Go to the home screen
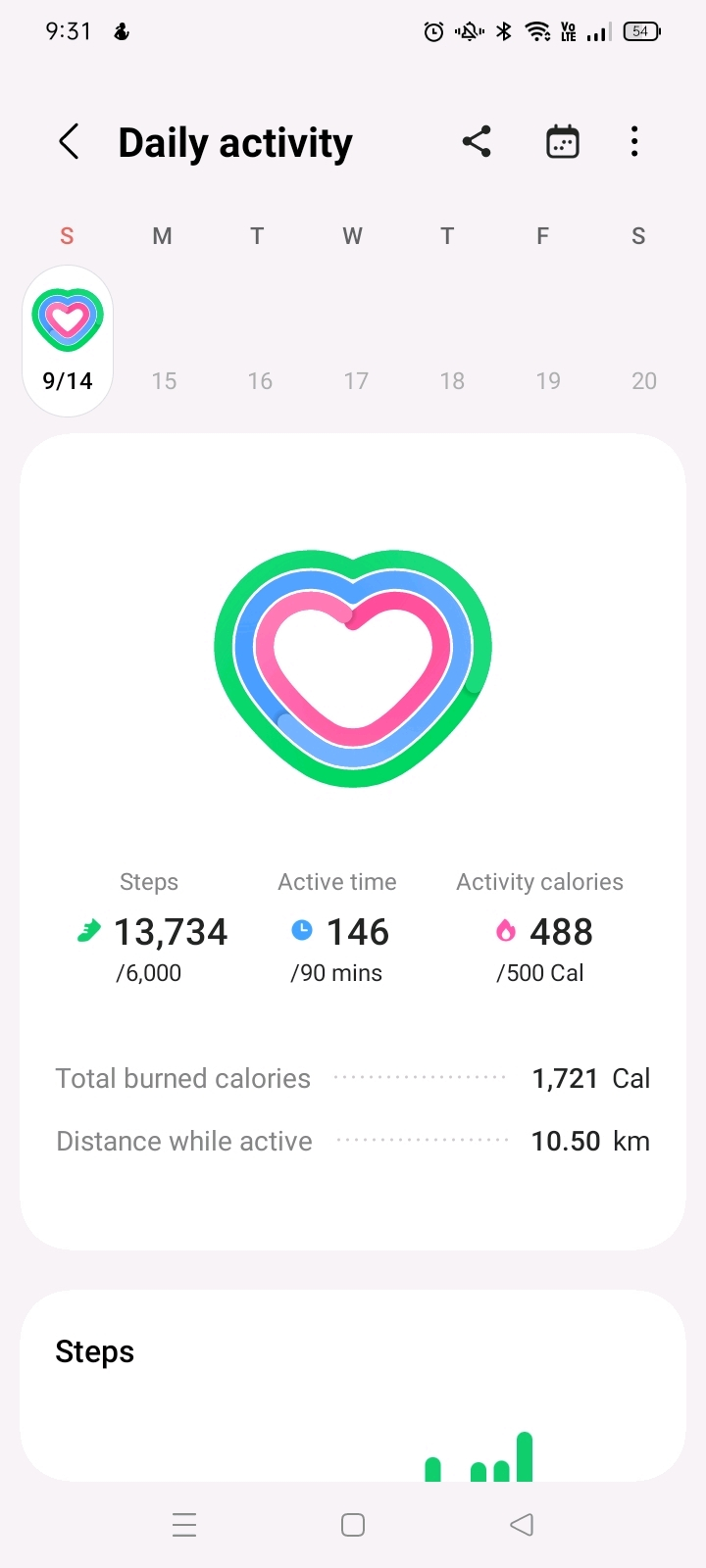The width and height of the screenshot is (706, 1568). pyautogui.click(x=353, y=1525)
